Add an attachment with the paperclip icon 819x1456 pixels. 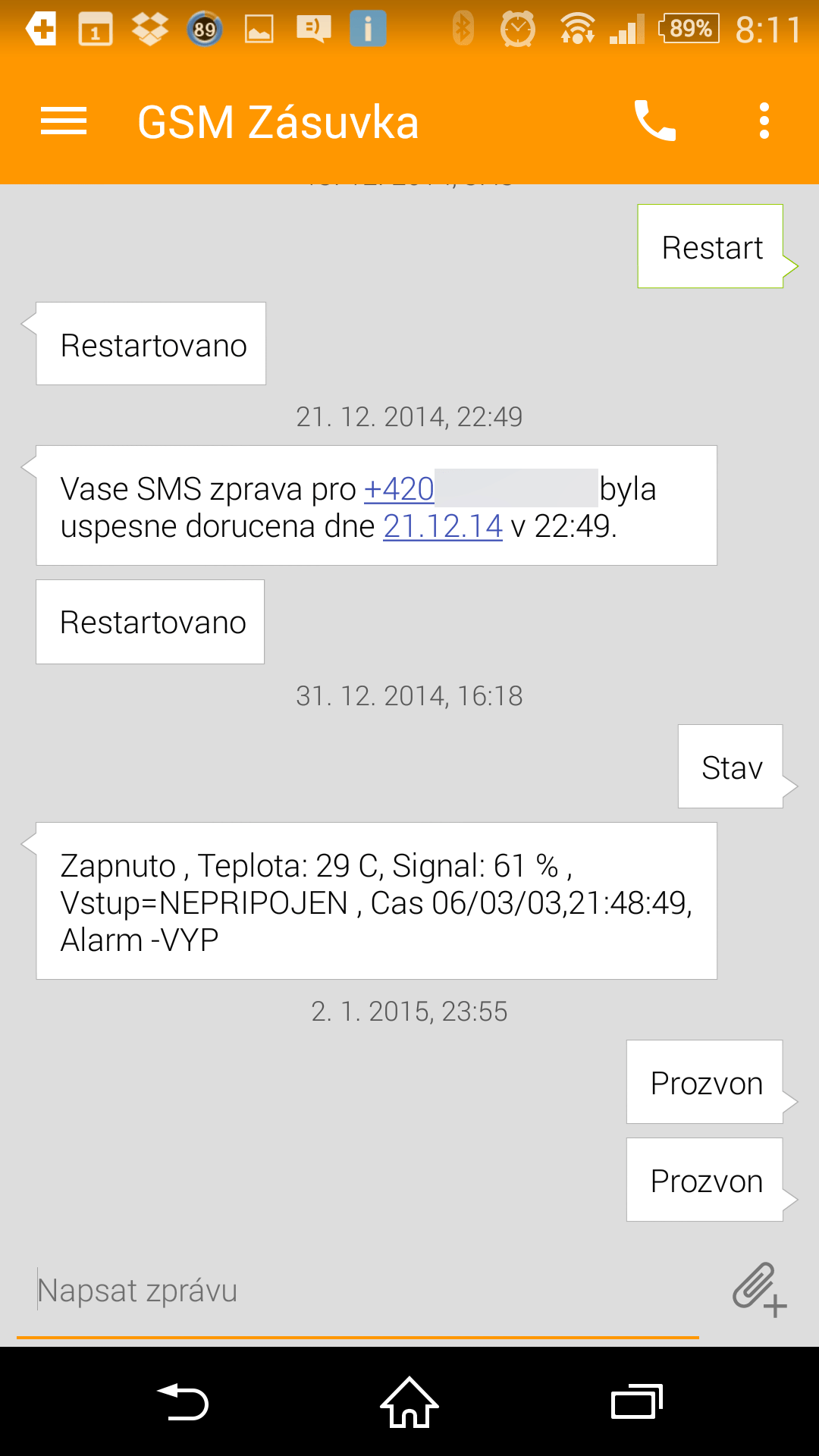759,1289
